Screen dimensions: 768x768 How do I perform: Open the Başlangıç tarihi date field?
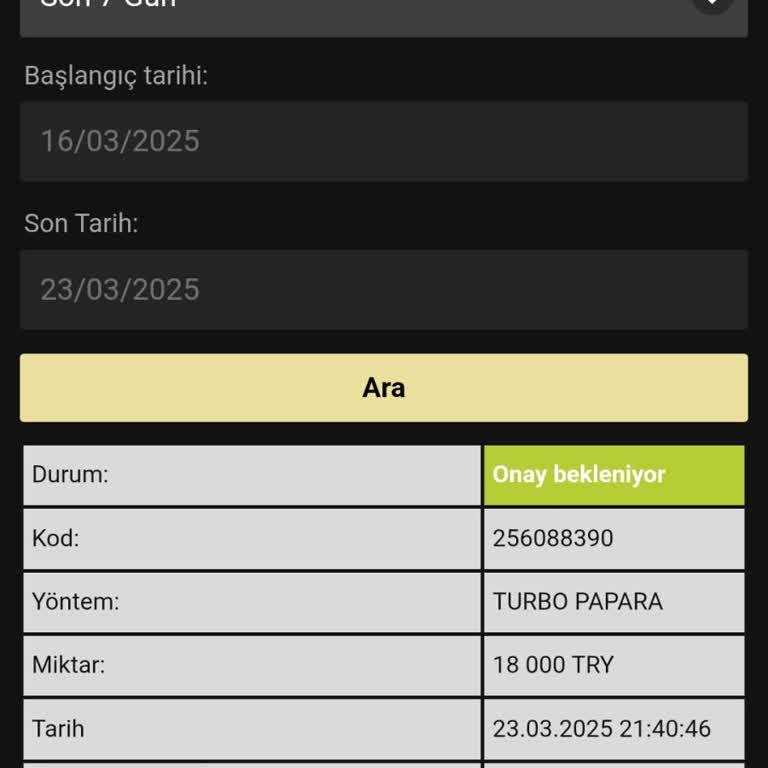pyautogui.click(x=384, y=141)
